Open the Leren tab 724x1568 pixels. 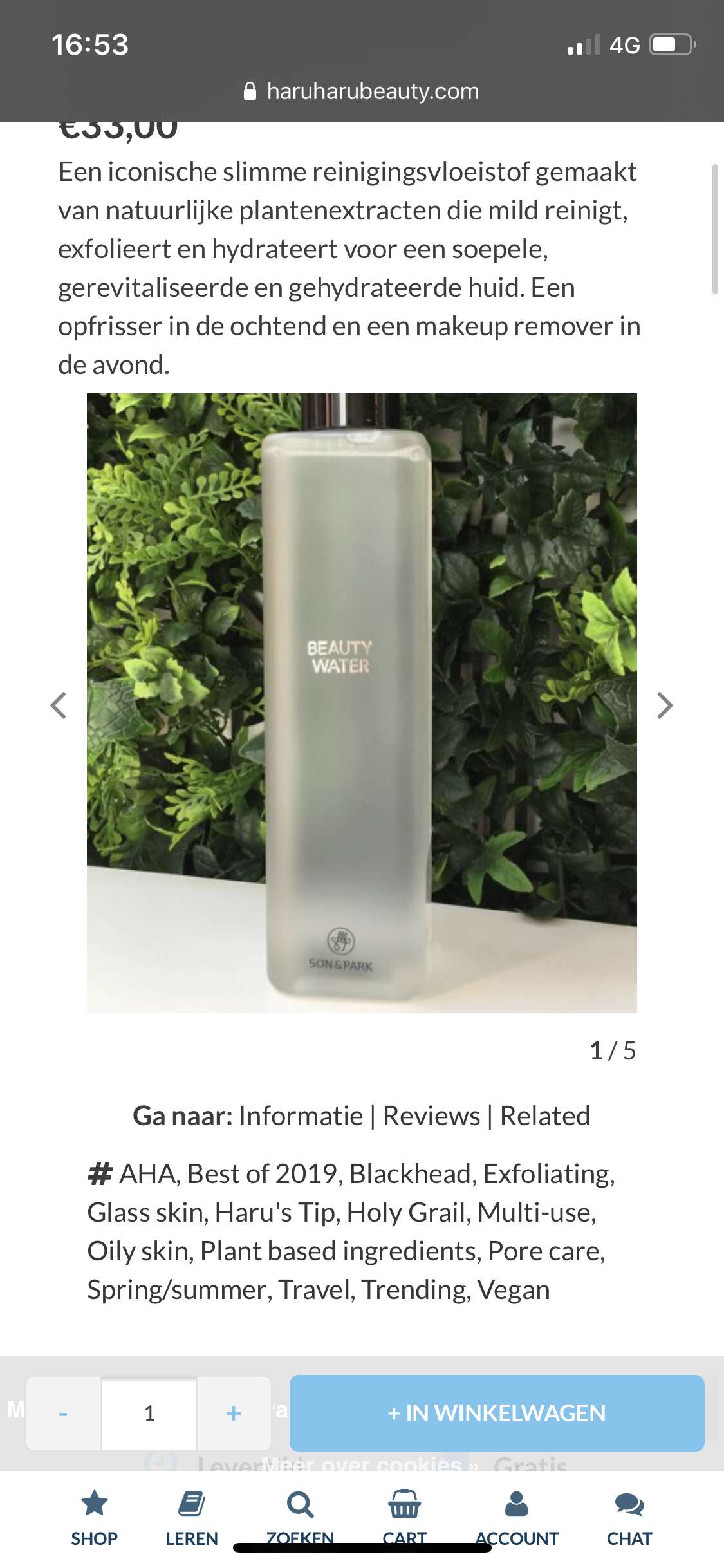tap(192, 1518)
